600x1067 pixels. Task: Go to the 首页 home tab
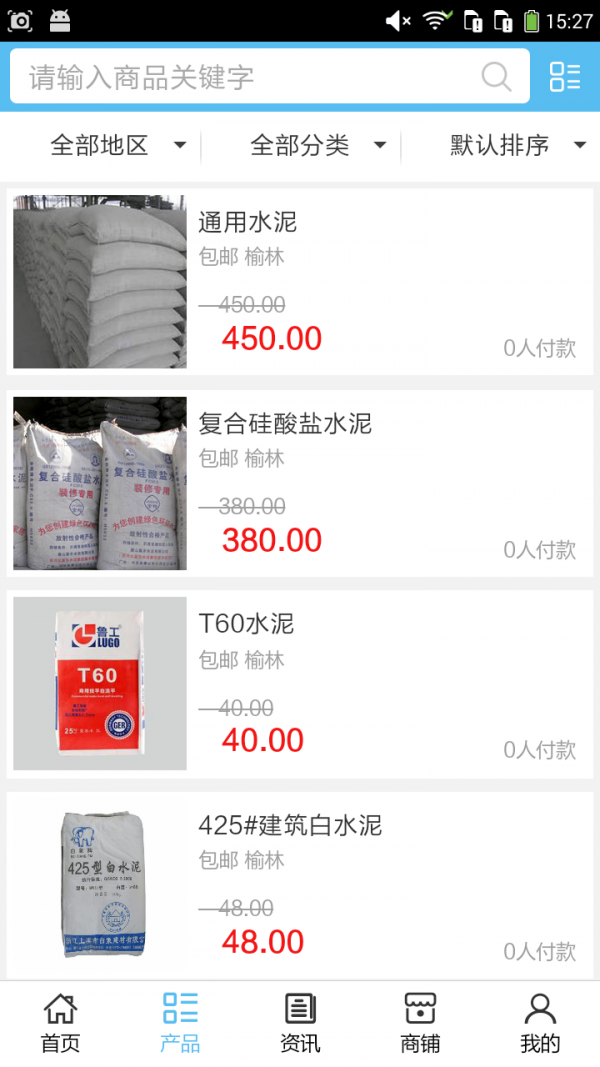point(60,1023)
